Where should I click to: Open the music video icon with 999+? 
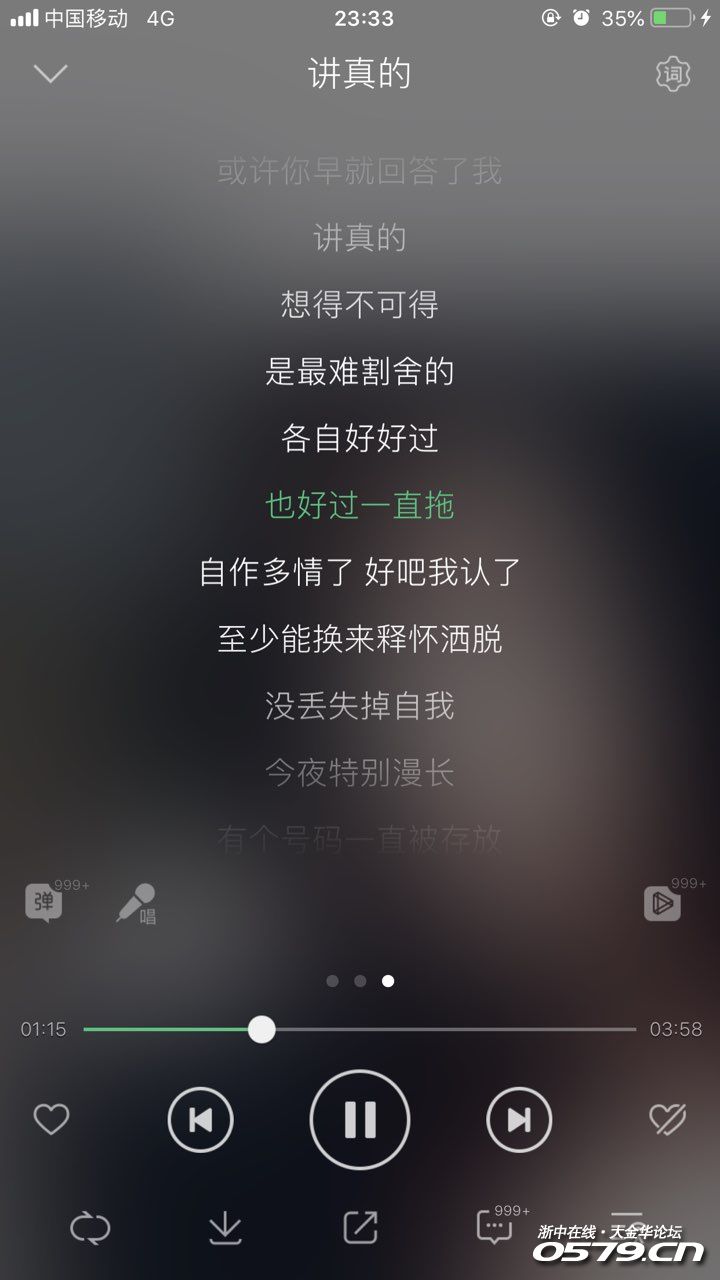pos(660,903)
